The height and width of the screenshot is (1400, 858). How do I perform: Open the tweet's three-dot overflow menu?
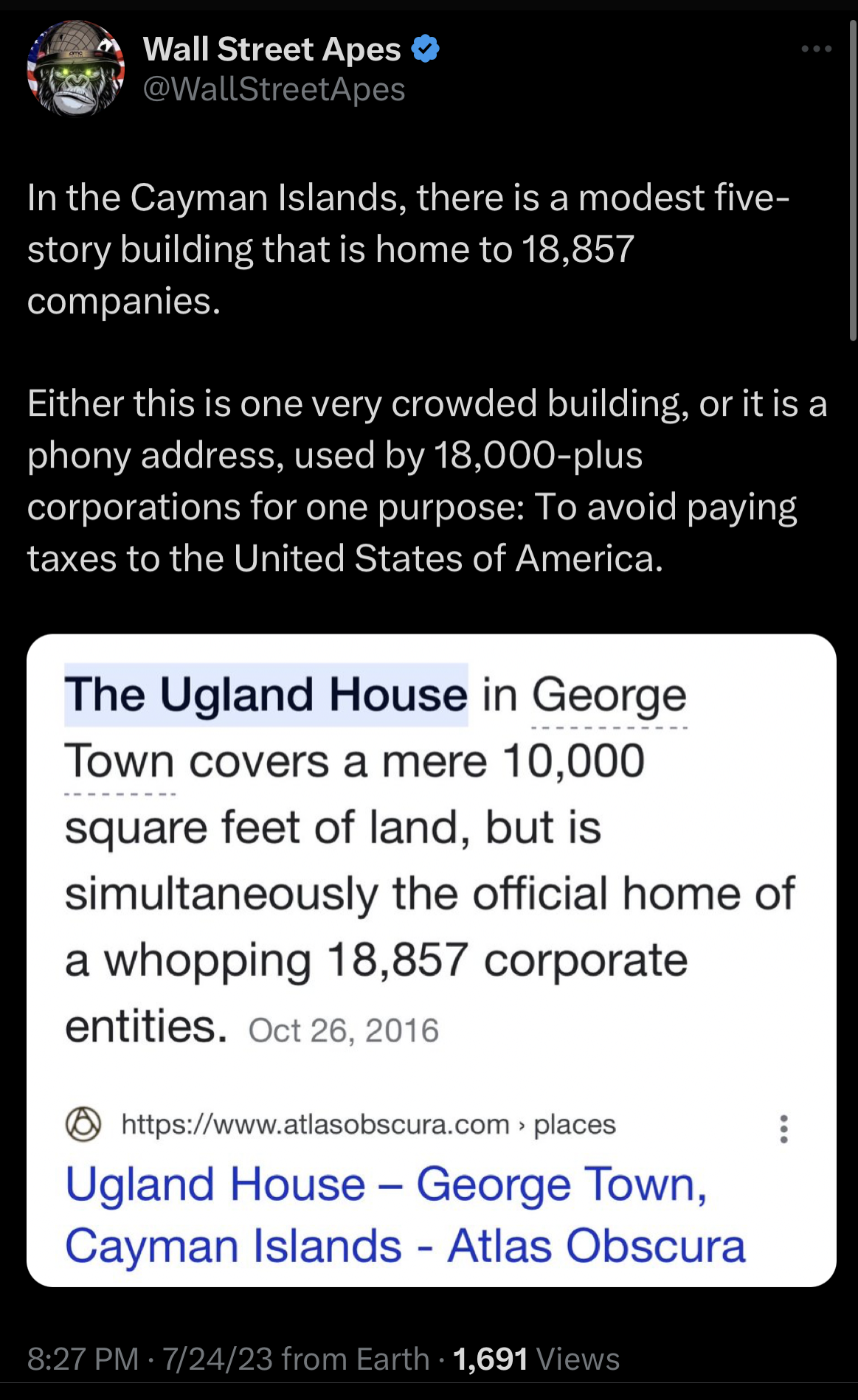coord(816,49)
